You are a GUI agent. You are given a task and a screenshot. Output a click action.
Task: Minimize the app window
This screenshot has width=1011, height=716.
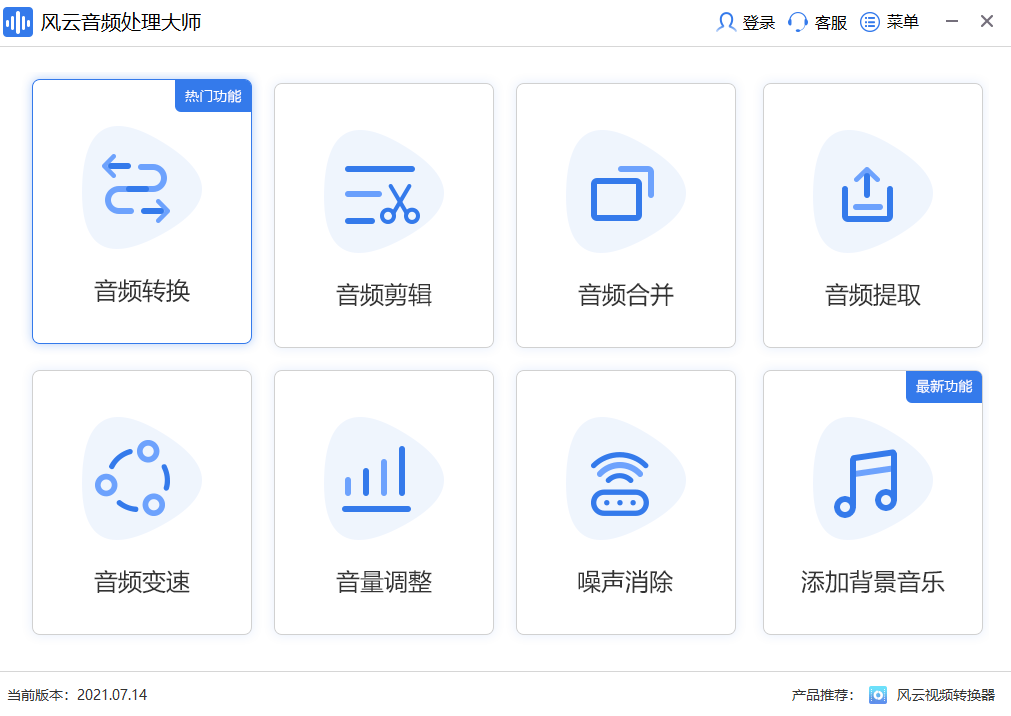click(x=952, y=22)
